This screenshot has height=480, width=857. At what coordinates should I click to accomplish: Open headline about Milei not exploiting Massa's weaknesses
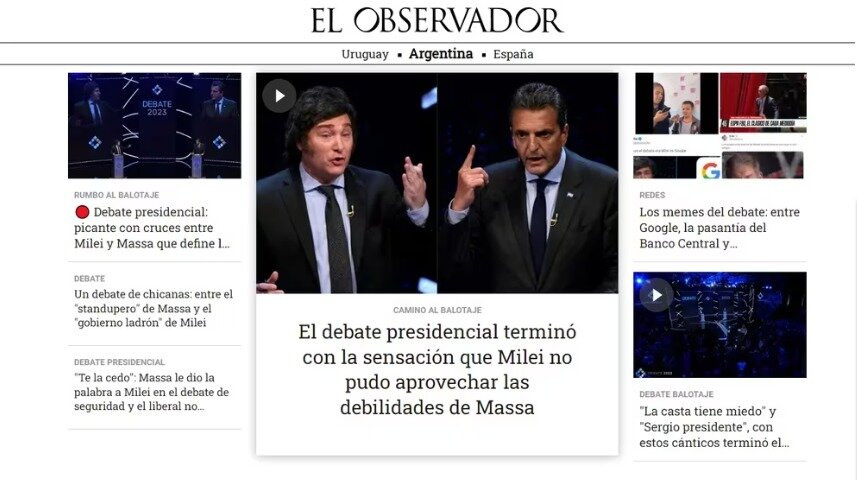click(x=437, y=369)
